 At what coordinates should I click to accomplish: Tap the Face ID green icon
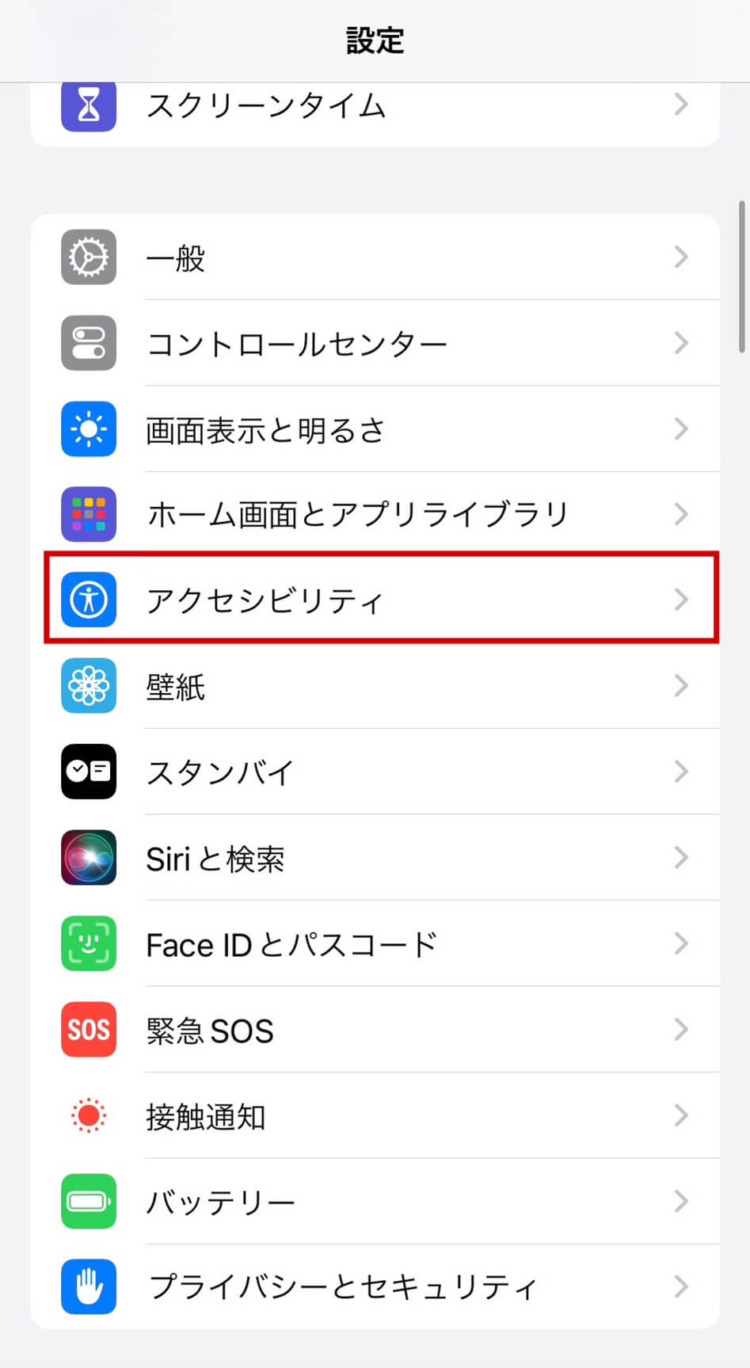pos(88,944)
